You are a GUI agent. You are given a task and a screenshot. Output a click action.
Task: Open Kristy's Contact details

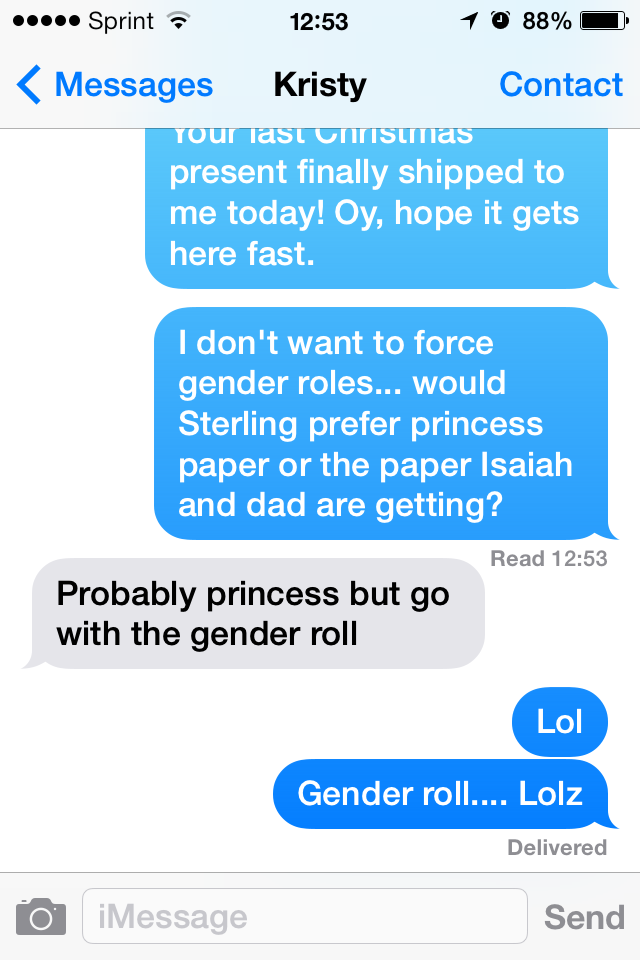560,86
